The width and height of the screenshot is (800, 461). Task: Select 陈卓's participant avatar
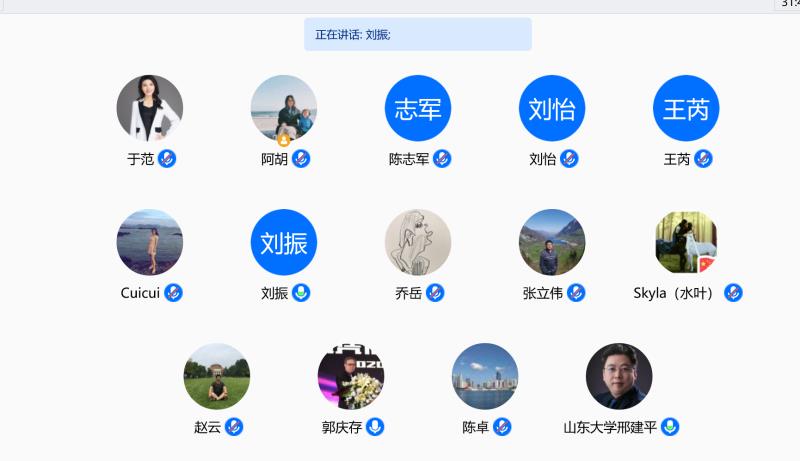(485, 376)
